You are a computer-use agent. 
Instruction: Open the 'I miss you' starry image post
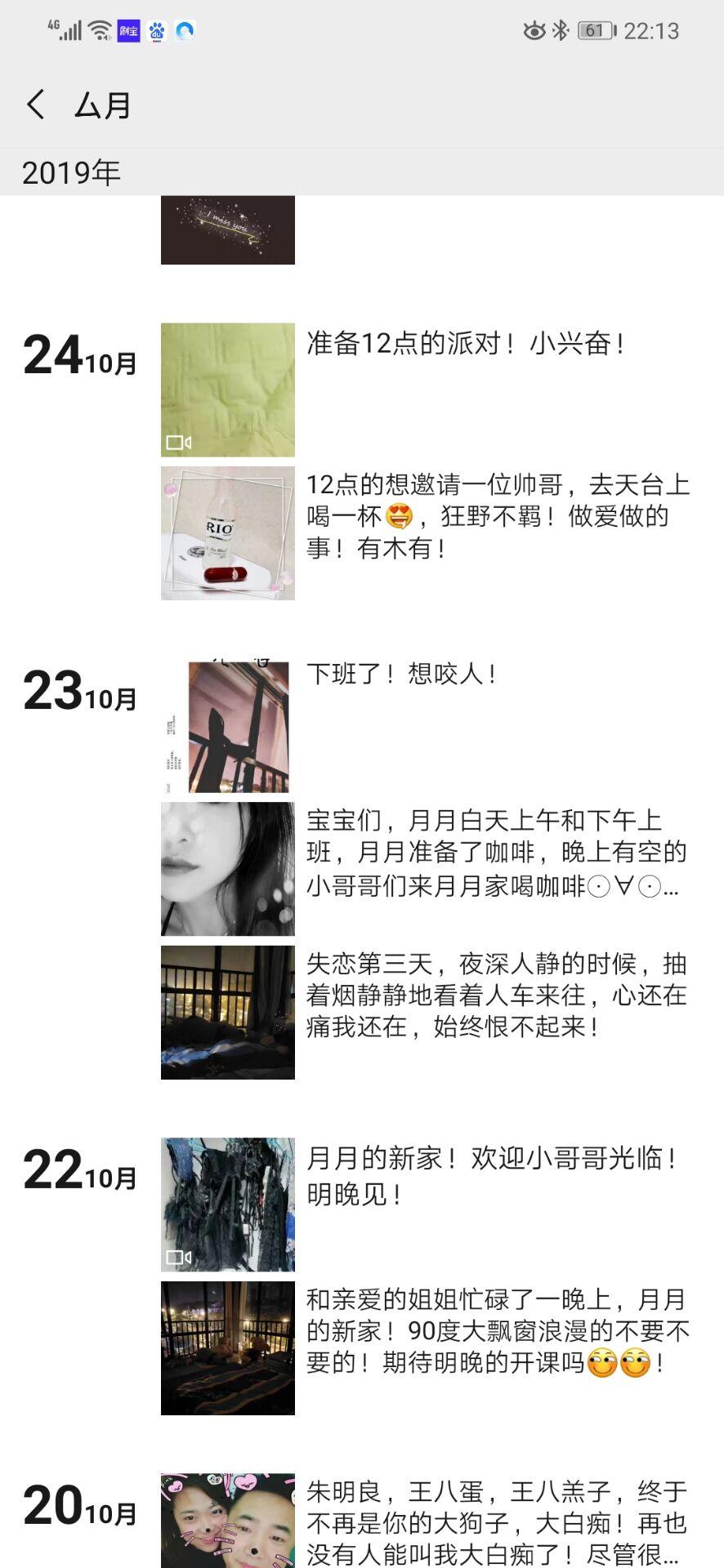pyautogui.click(x=227, y=229)
